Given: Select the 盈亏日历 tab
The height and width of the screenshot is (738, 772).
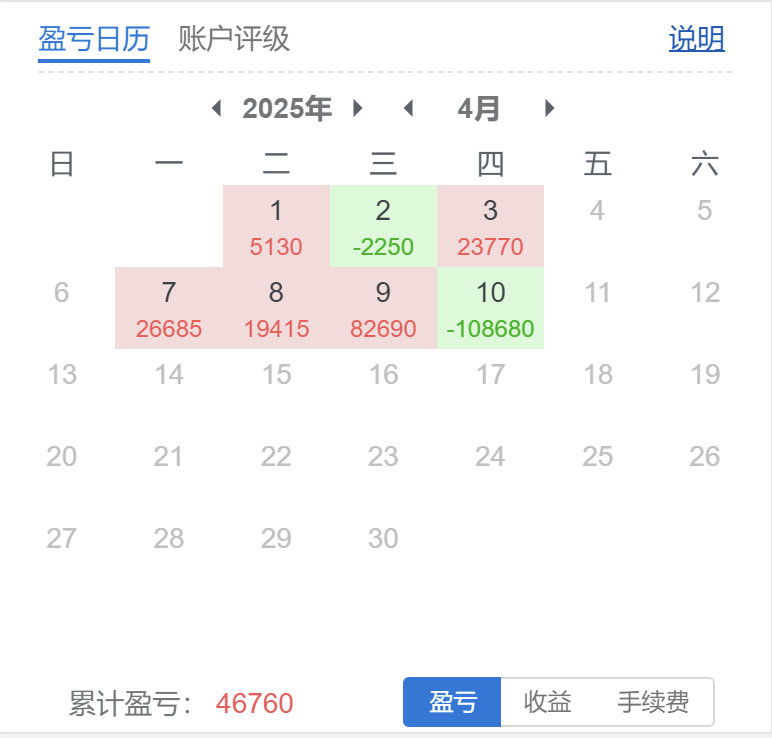Looking at the screenshot, I should coord(94,39).
